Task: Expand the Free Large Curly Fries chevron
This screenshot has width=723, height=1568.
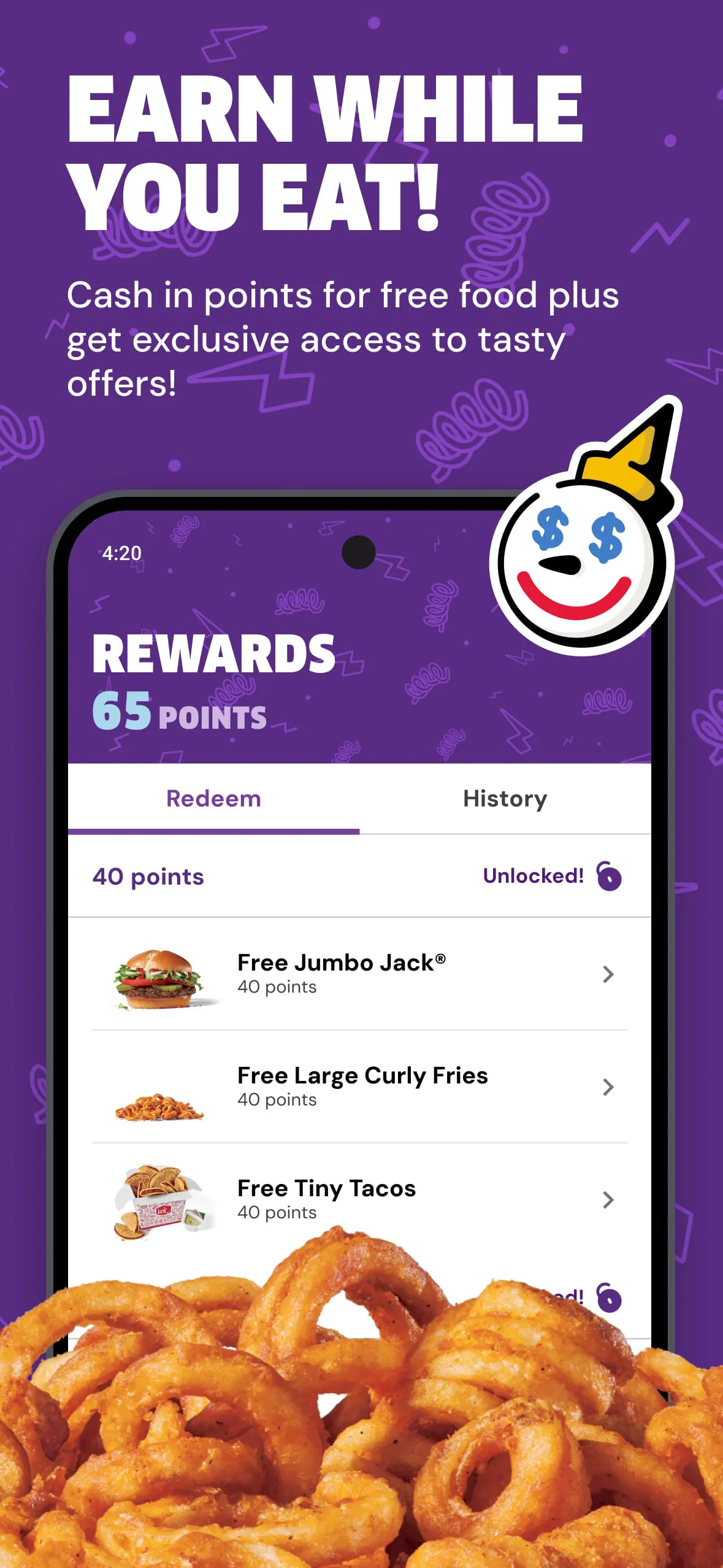Action: coord(607,1086)
